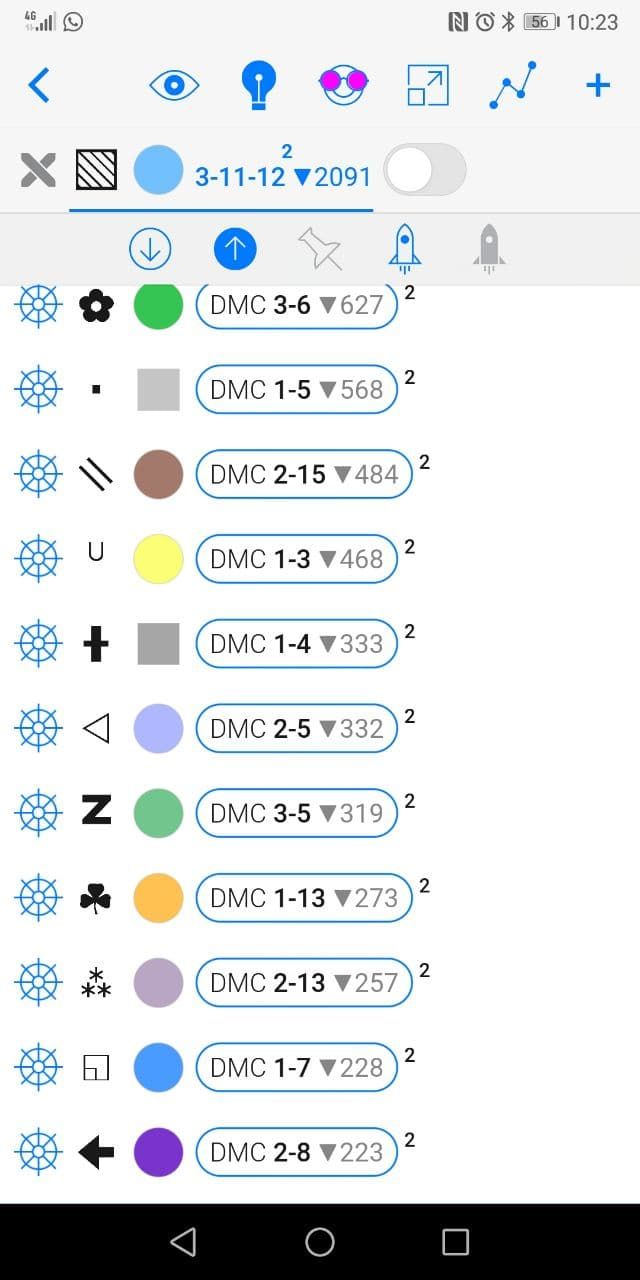
Task: Tap the expand view icon
Action: pyautogui.click(x=428, y=86)
